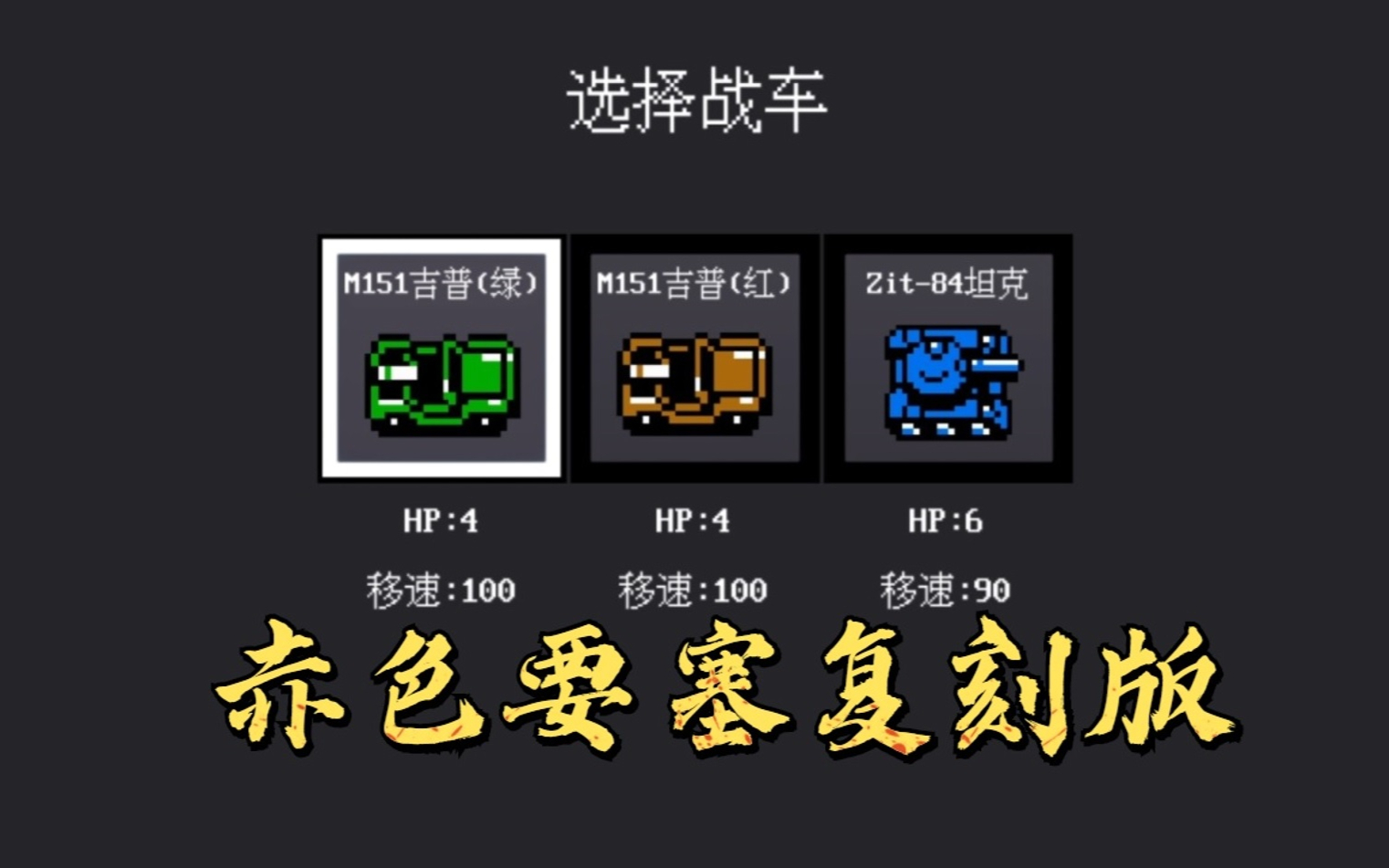Choose the red M151 jeep

click(x=694, y=359)
